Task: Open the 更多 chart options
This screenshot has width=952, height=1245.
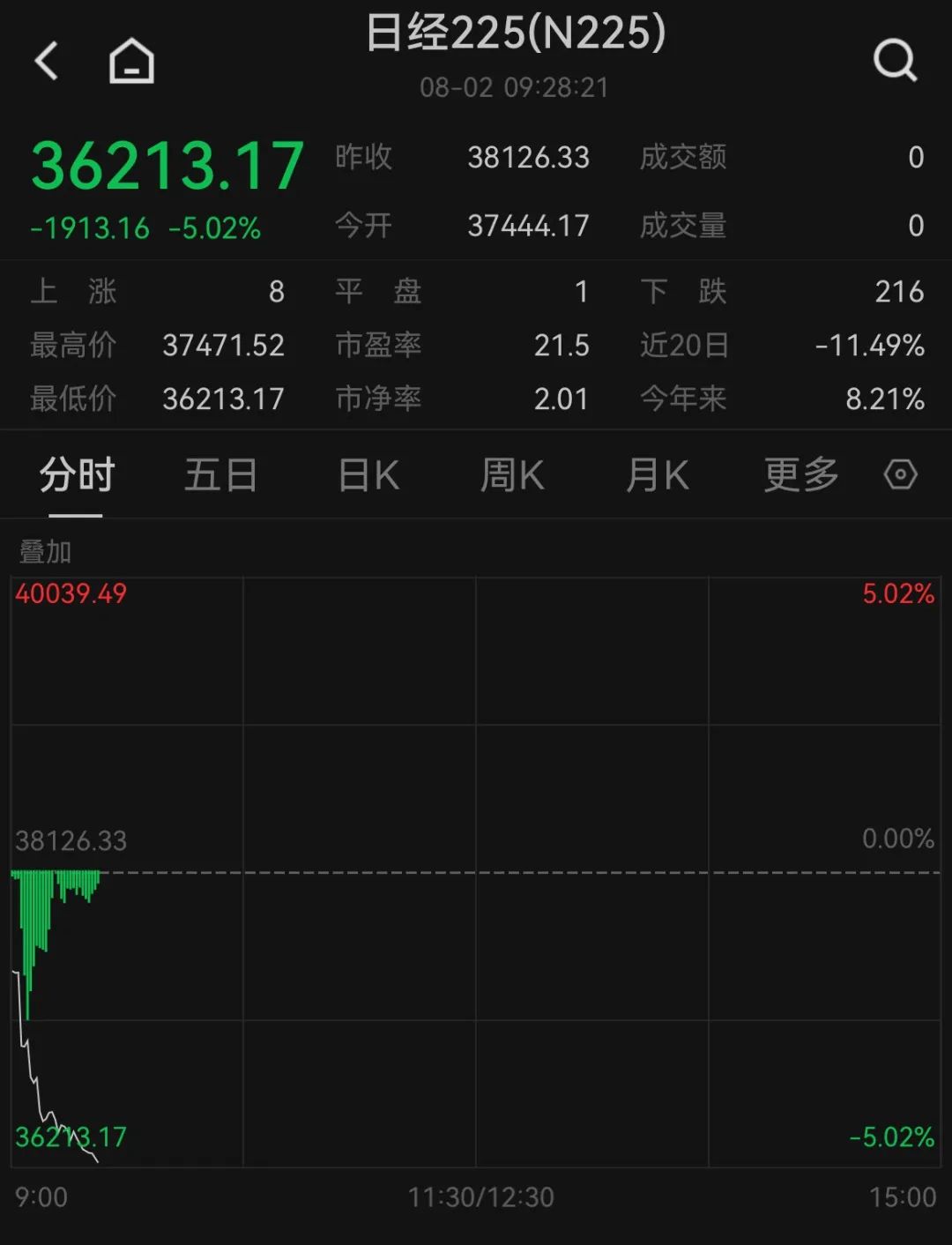Action: click(x=800, y=475)
